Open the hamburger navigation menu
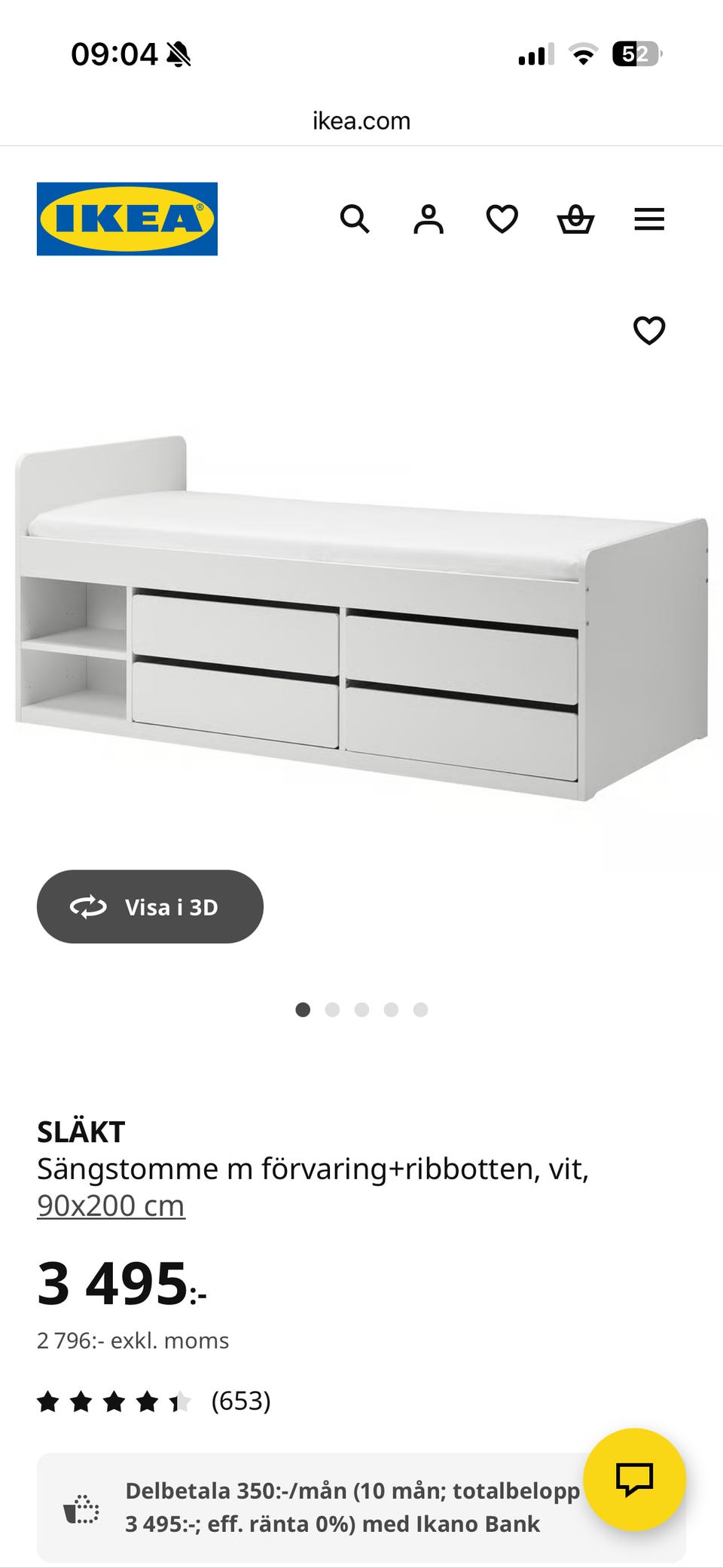 point(648,219)
